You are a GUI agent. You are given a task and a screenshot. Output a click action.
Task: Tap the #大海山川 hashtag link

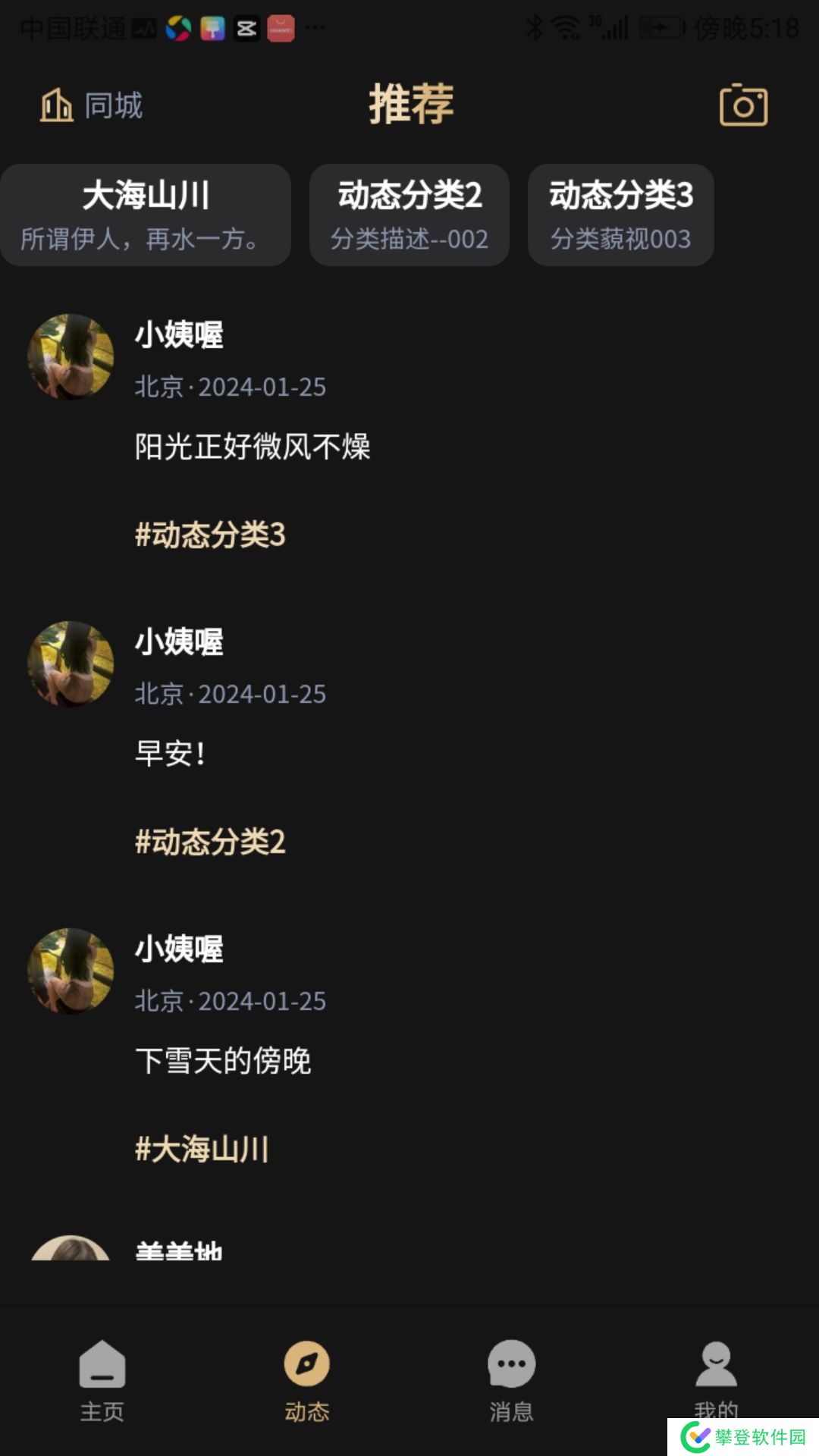click(x=202, y=1149)
